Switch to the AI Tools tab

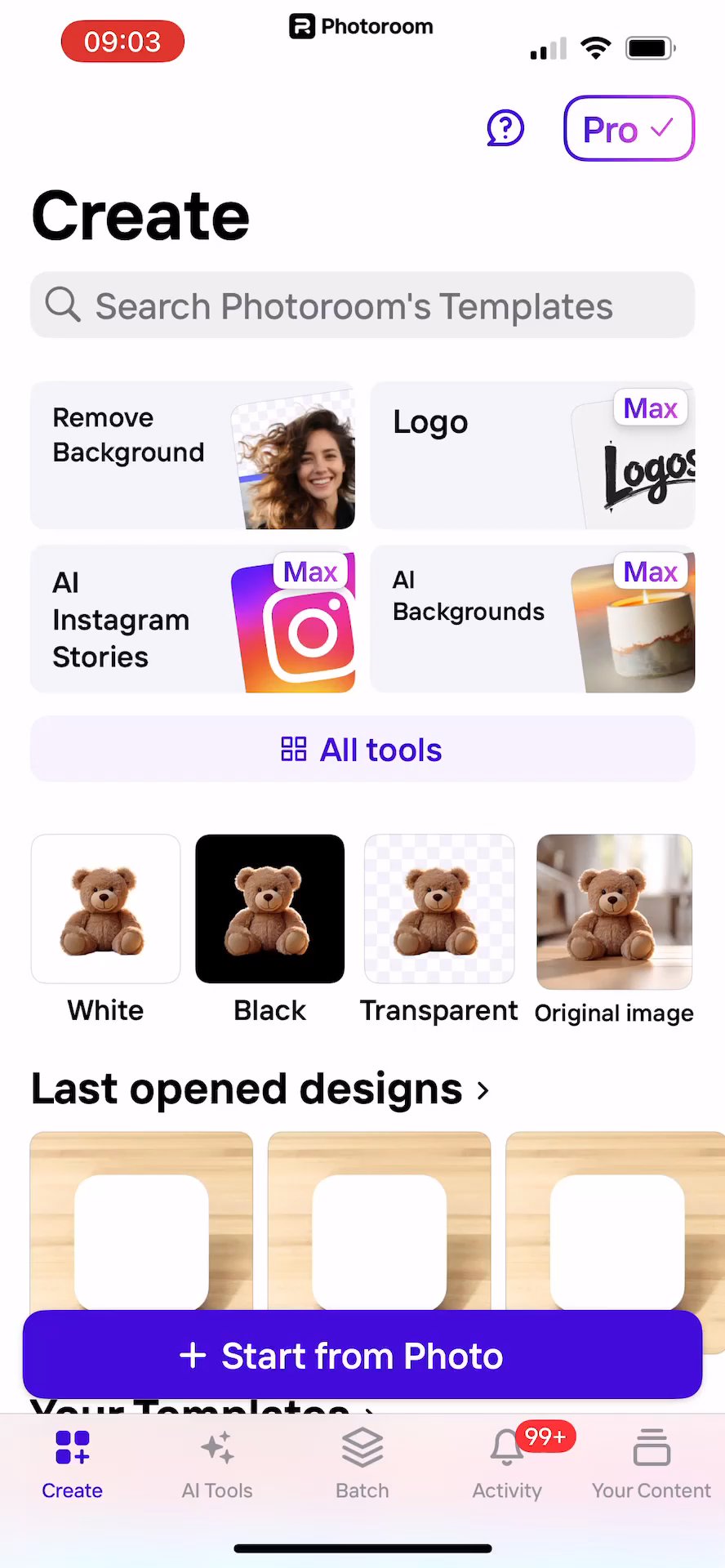(x=217, y=1465)
